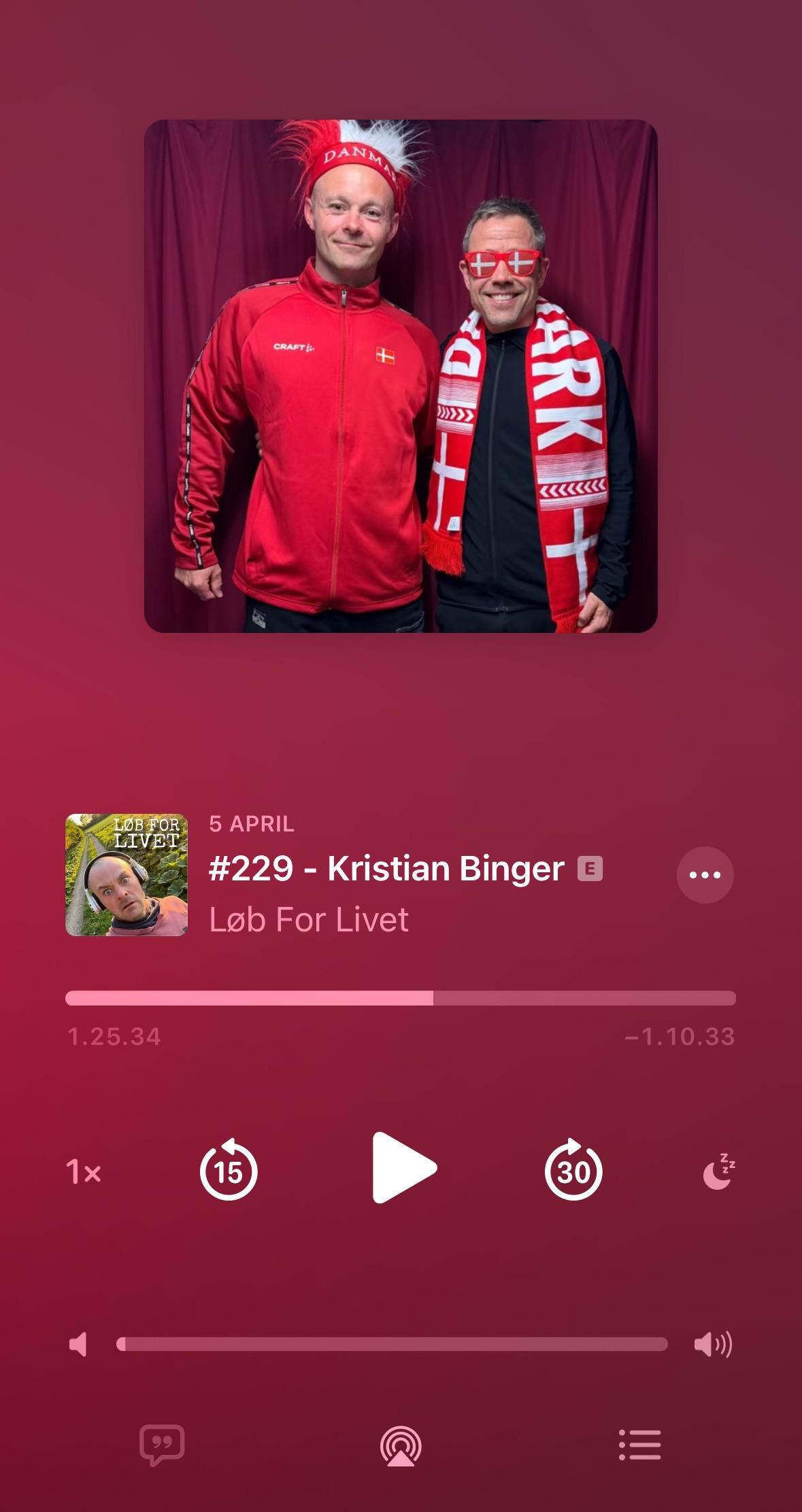The height and width of the screenshot is (1512, 802).
Task: Open the three-dot more options menu
Action: [705, 875]
